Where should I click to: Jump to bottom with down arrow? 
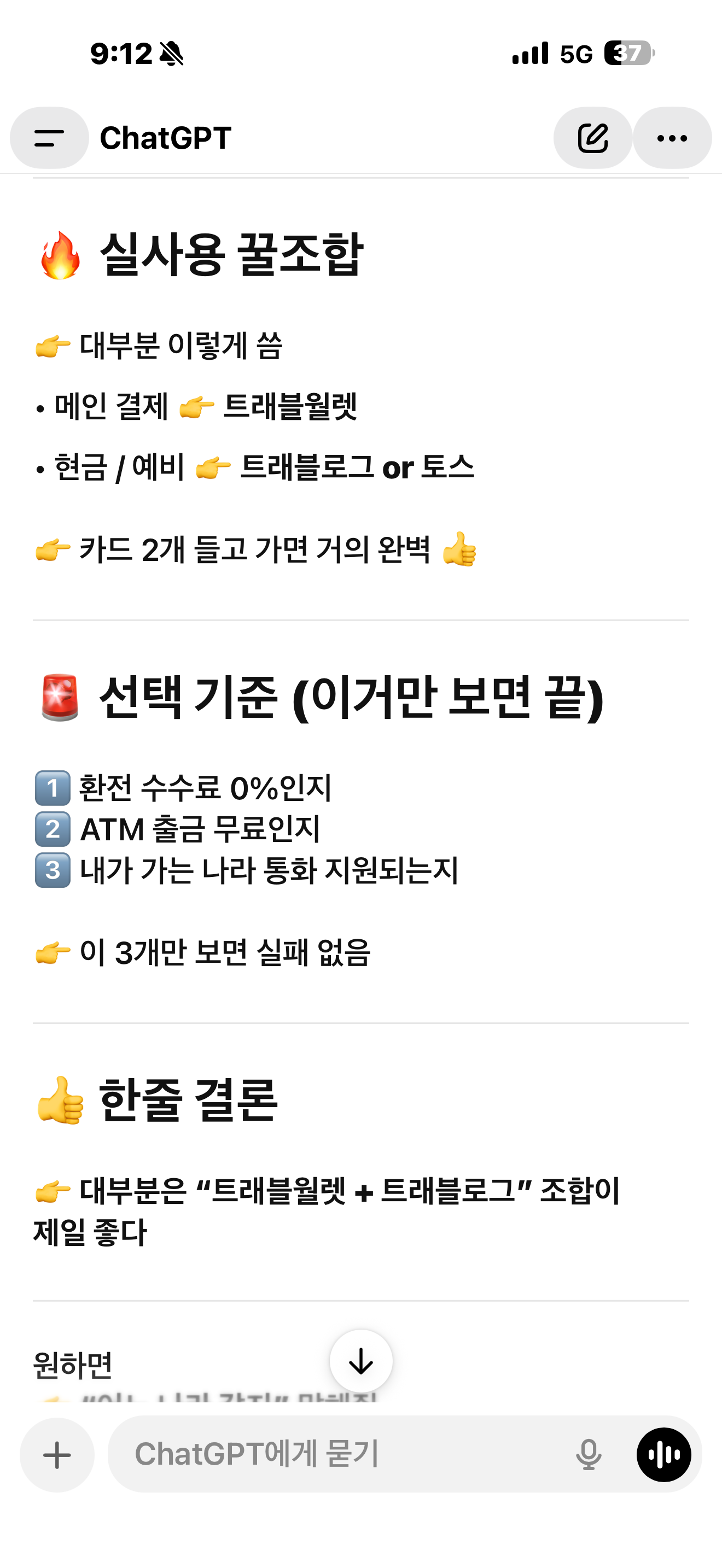361,1361
